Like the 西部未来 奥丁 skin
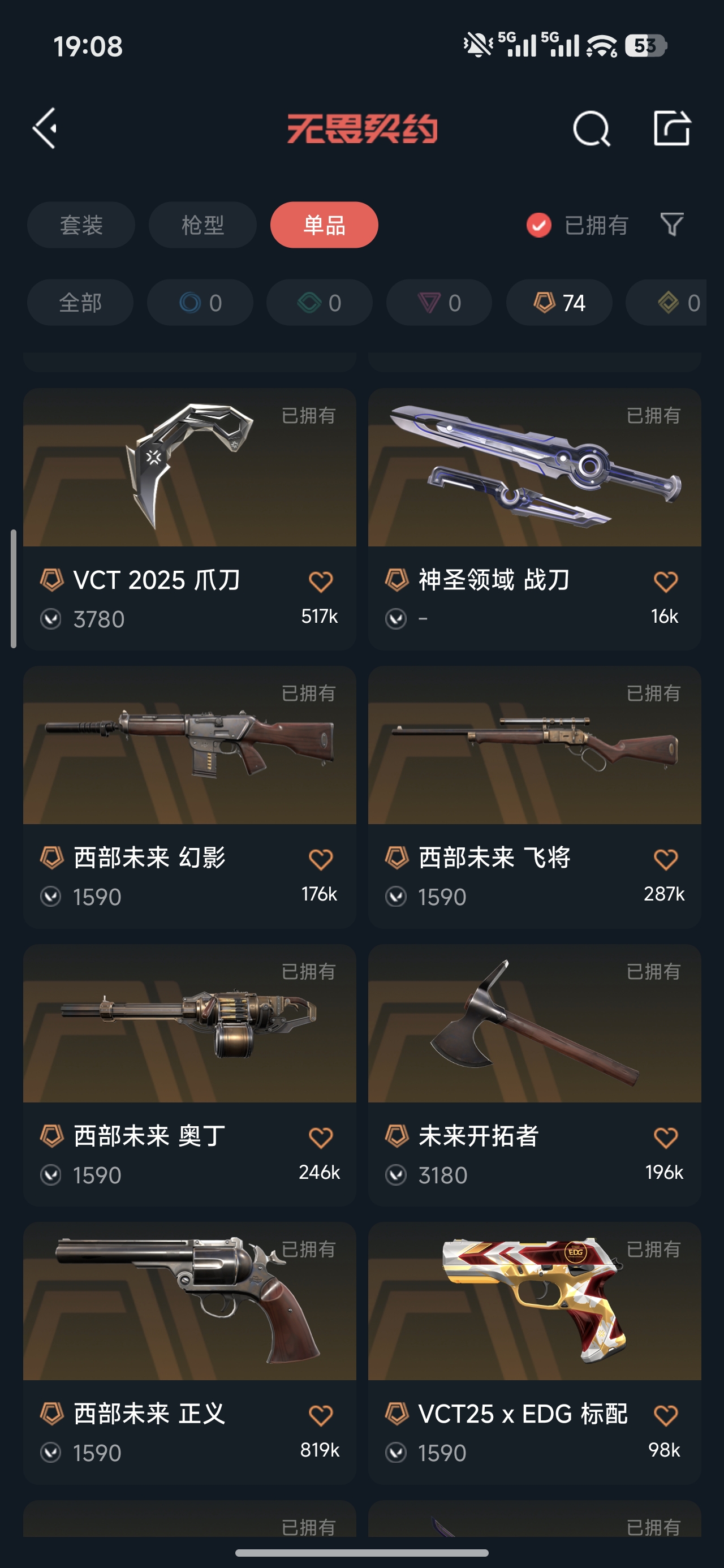Image resolution: width=724 pixels, height=1568 pixels. pyautogui.click(x=320, y=1138)
